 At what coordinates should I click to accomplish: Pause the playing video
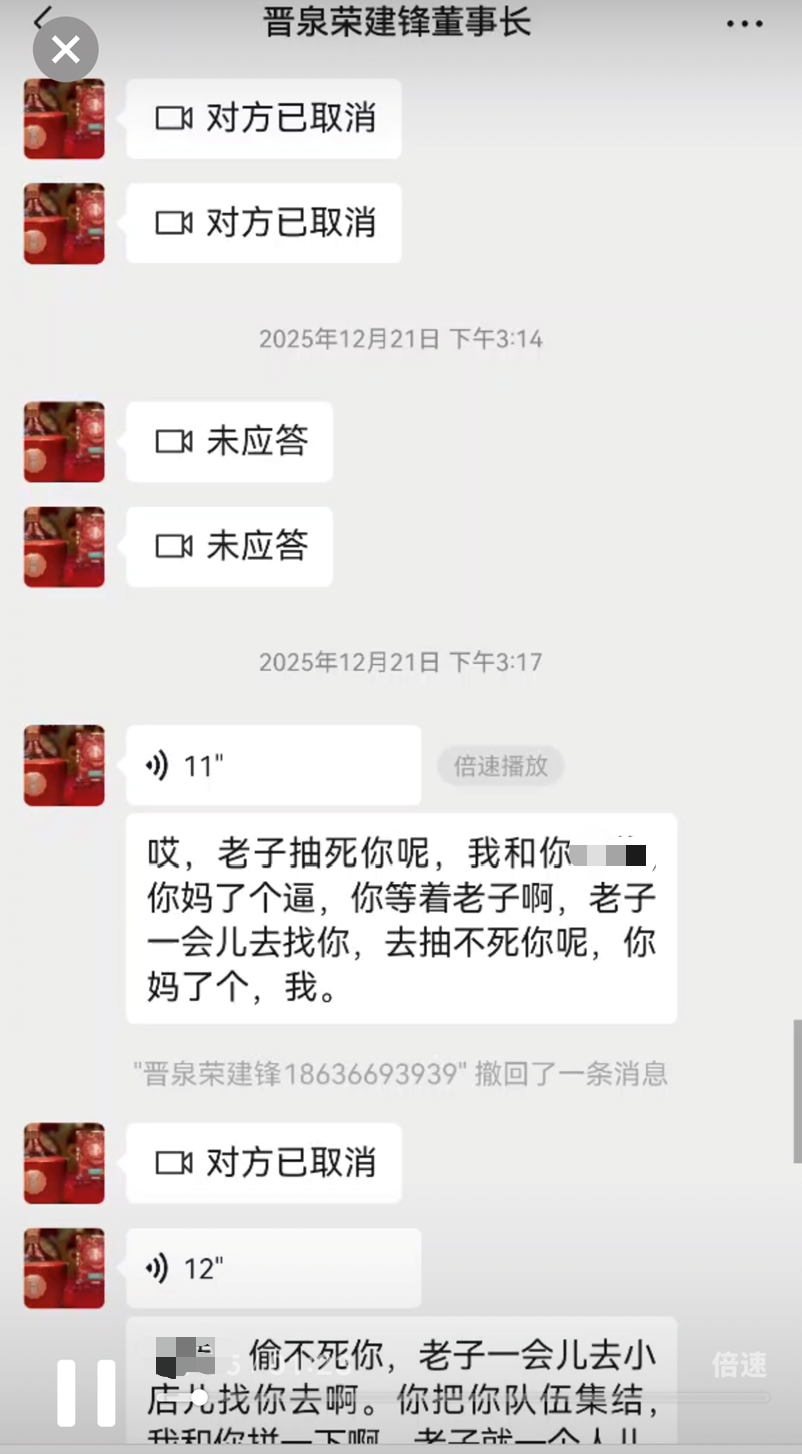point(86,1392)
